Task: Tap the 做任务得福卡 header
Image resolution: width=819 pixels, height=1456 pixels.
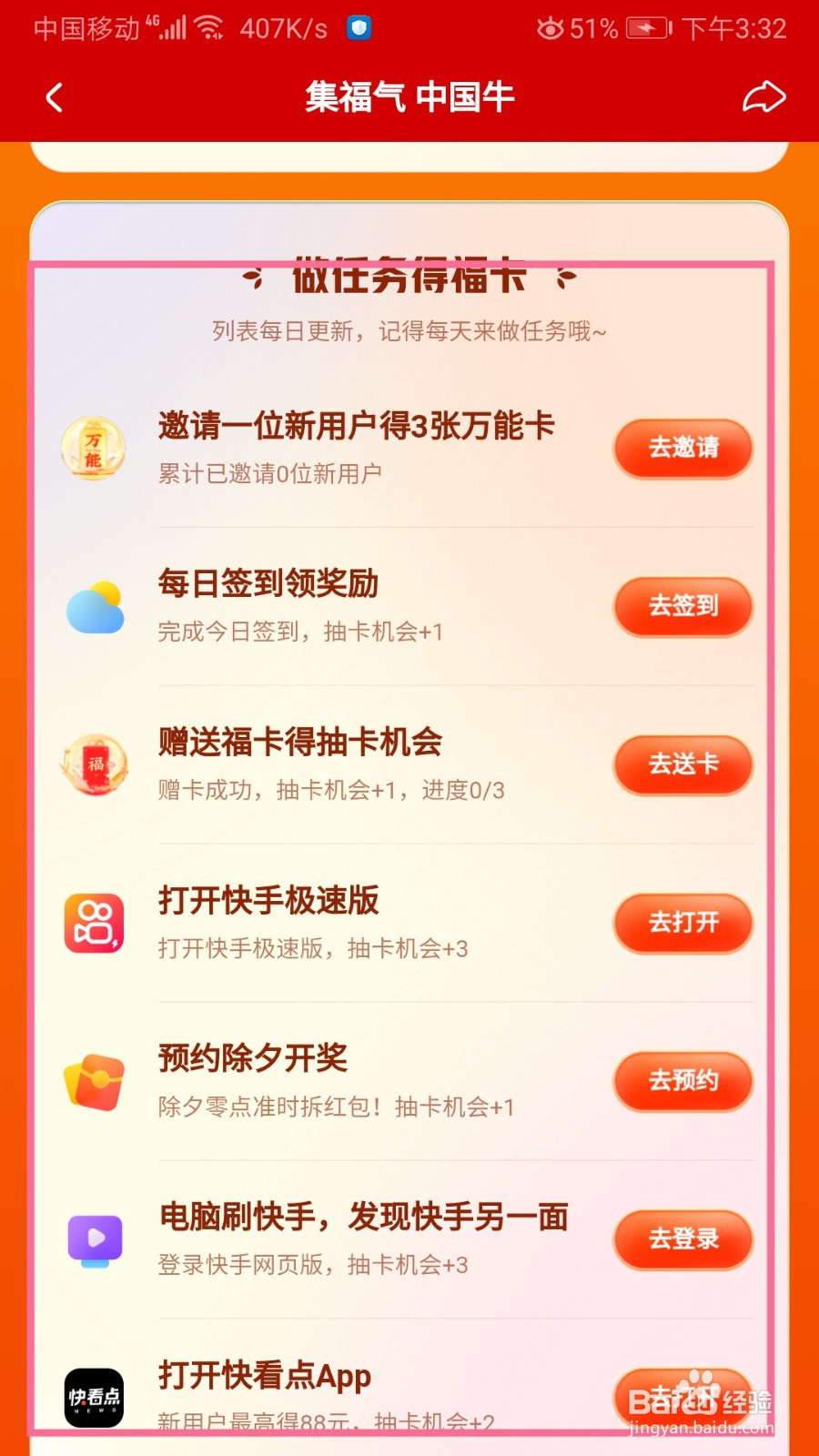Action: [x=409, y=278]
